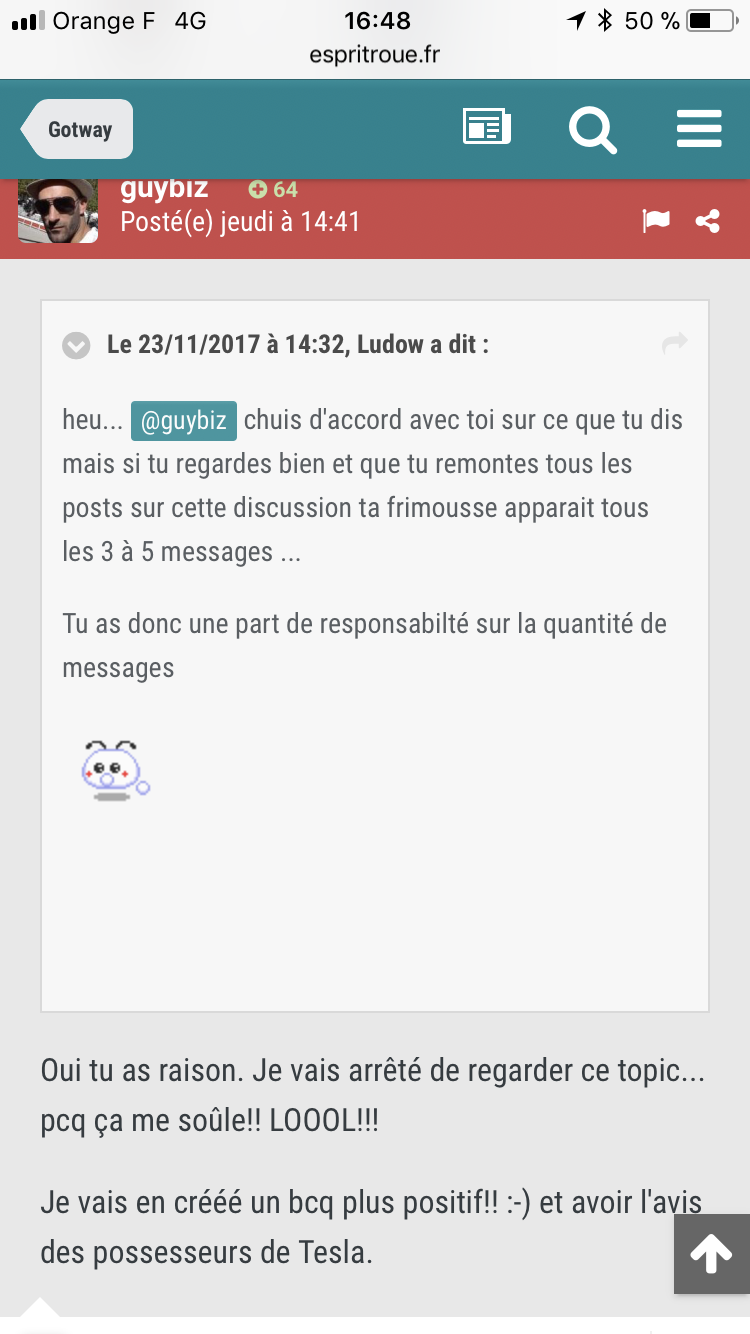Open the news feed icon
Viewport: 750px width, 1334px height.
coord(487,128)
